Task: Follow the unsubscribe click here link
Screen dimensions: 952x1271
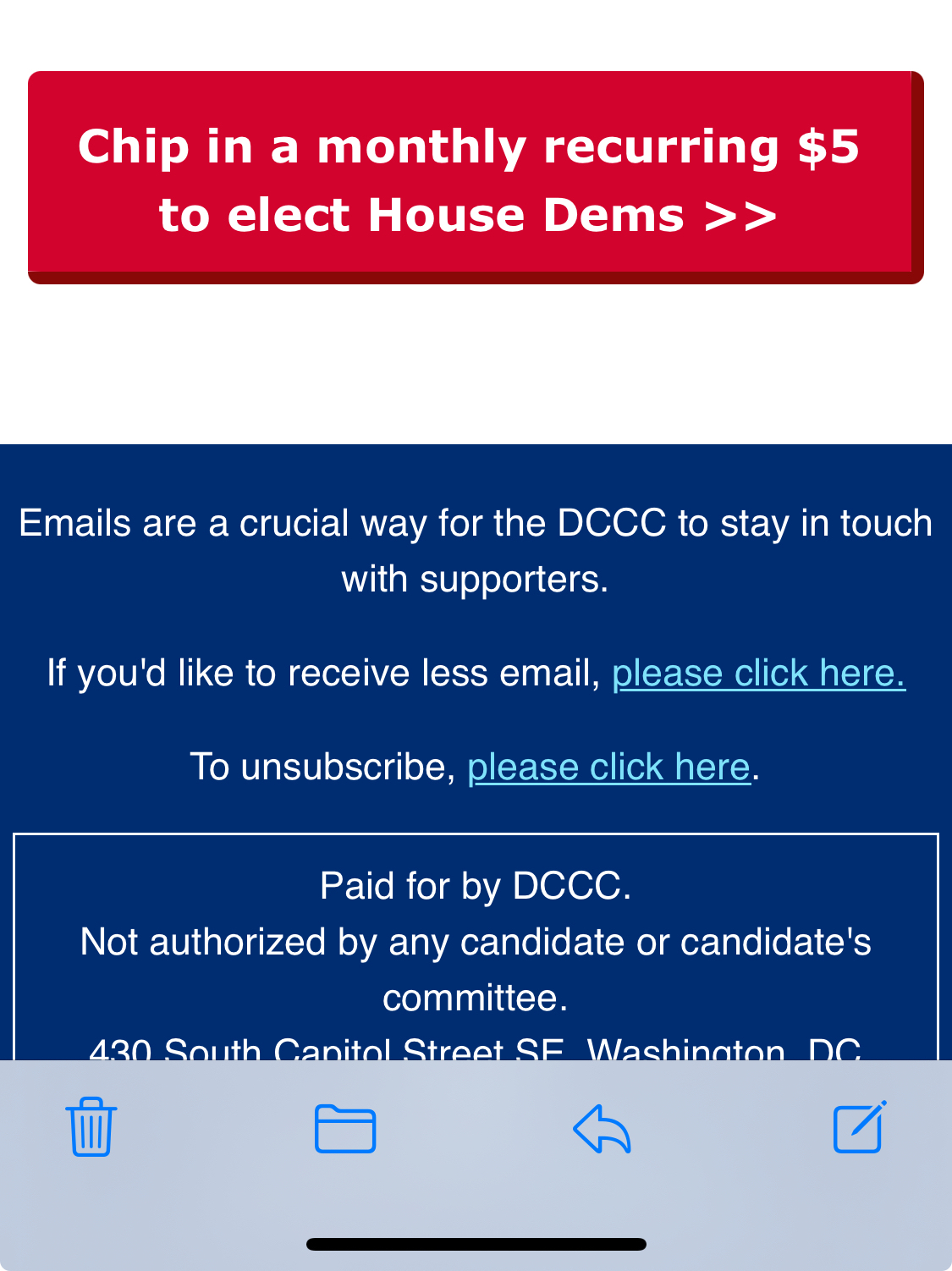Action: 608,768
